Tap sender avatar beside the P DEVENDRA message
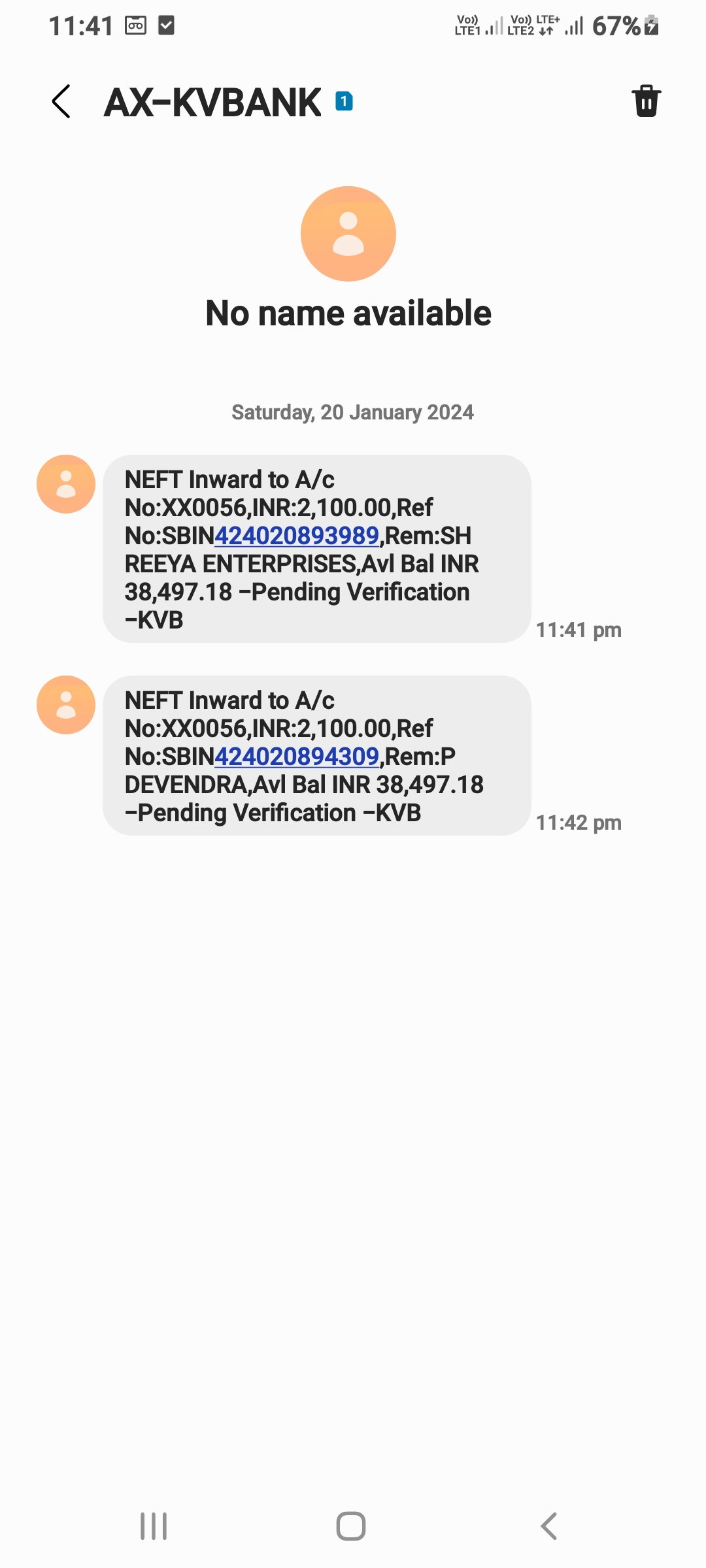This screenshot has width=706, height=1568. (66, 705)
